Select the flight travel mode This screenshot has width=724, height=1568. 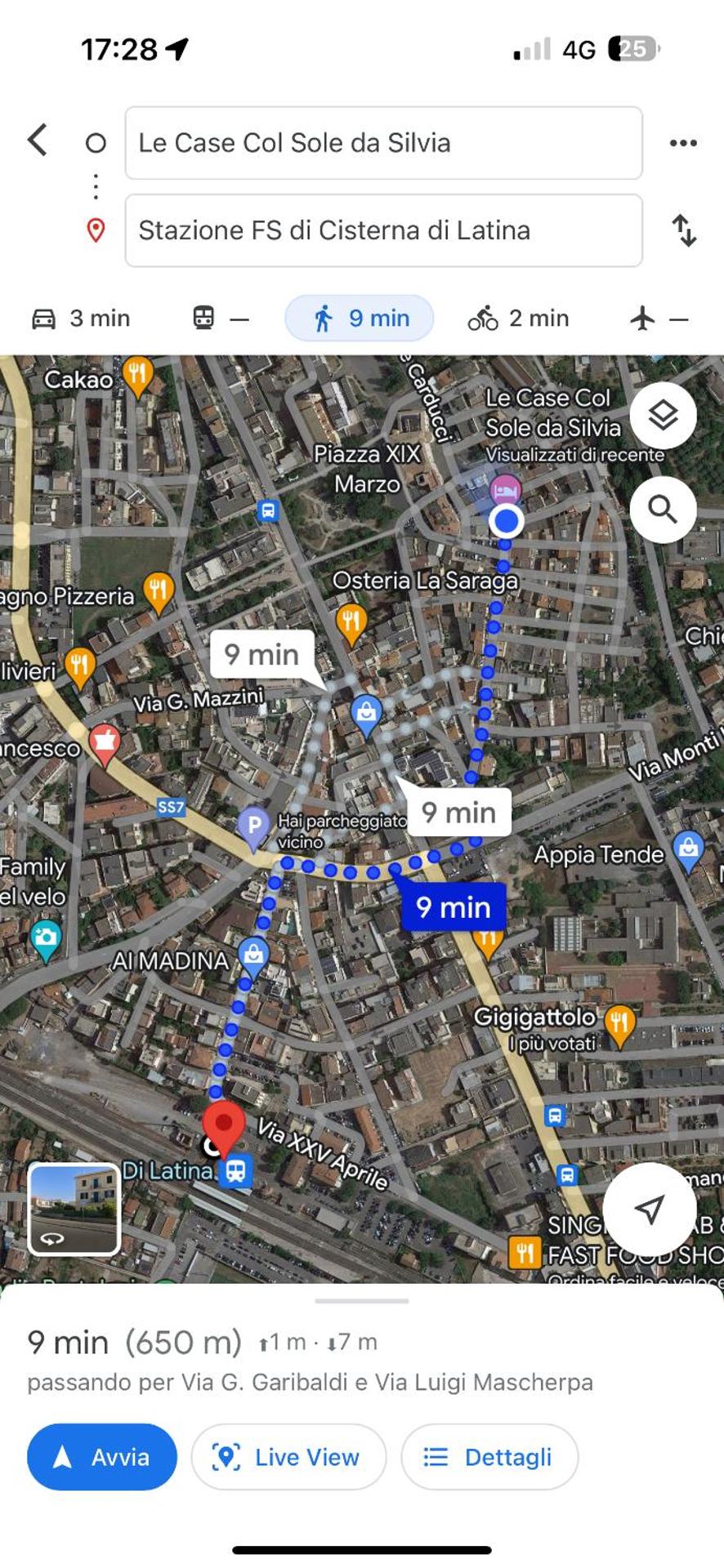tap(659, 318)
